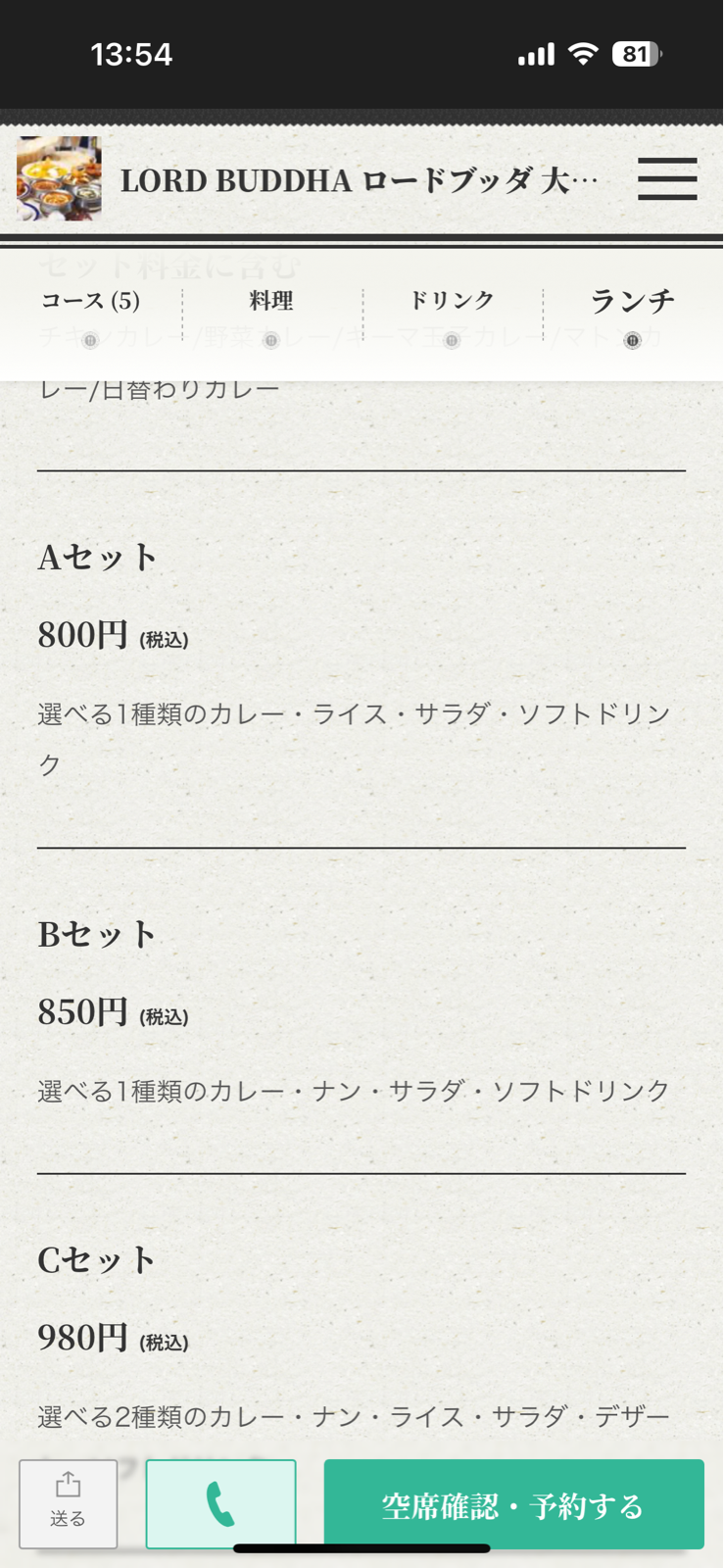
Task: Tap 空席確認・予約する to reserve
Action: pyautogui.click(x=513, y=1504)
